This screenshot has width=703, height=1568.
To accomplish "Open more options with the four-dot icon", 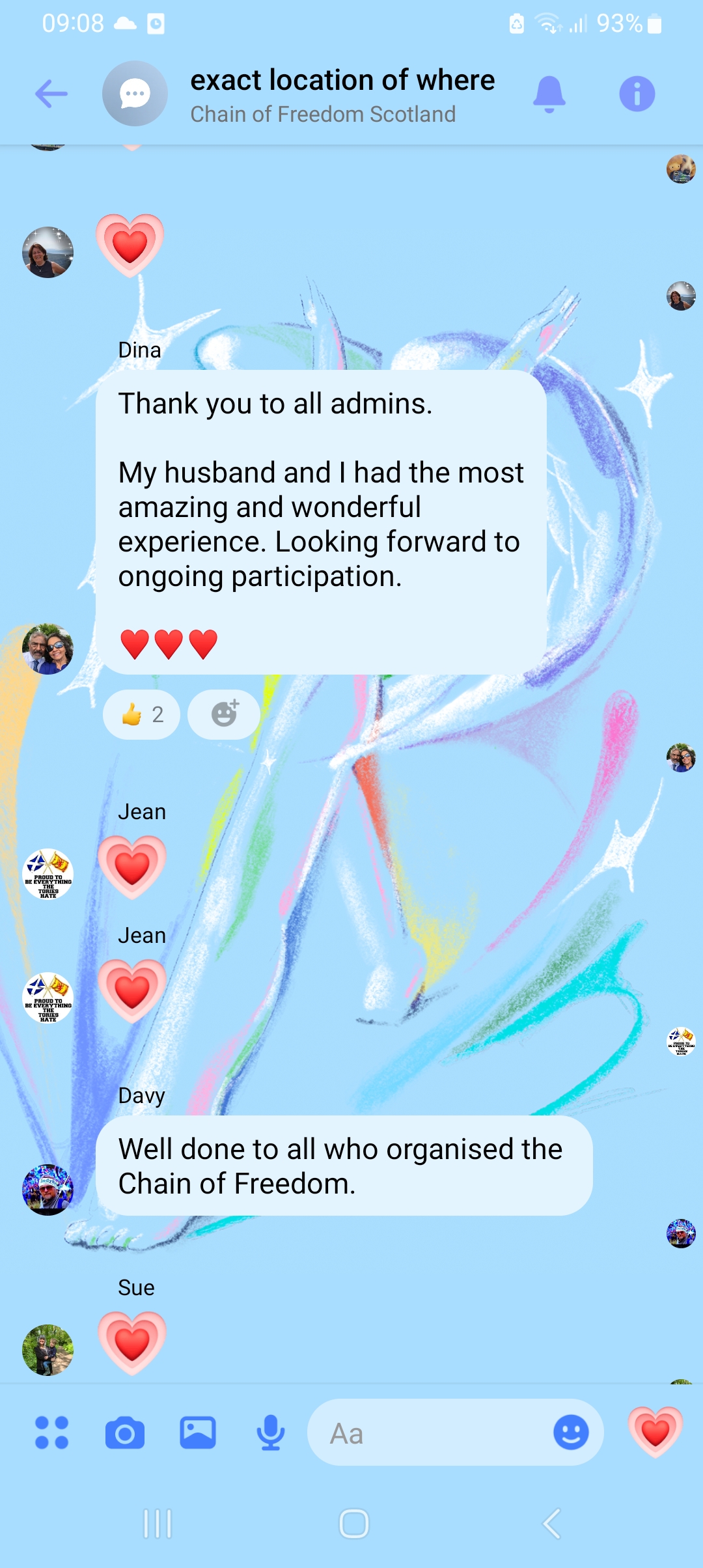I will point(51,1433).
